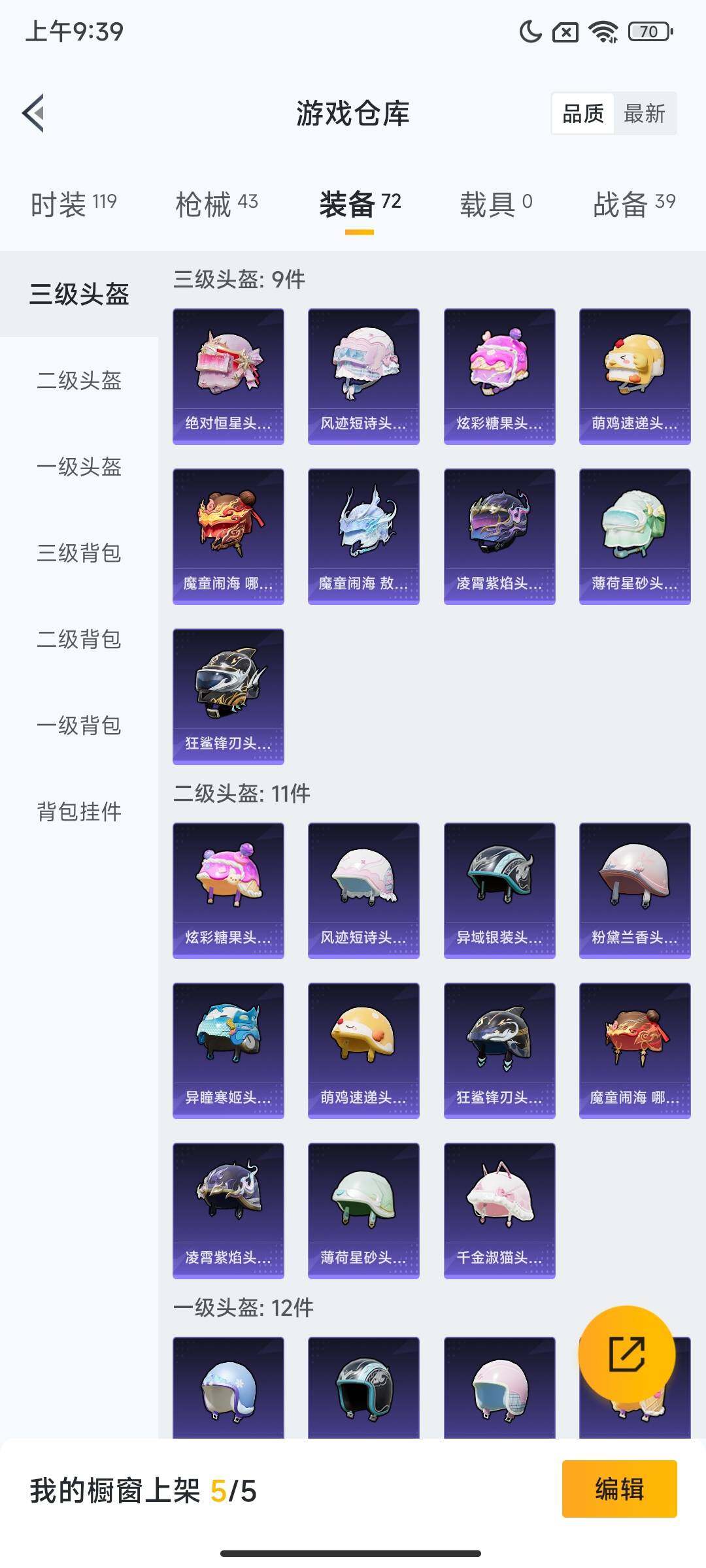The width and height of the screenshot is (706, 1568).
Task: Open the 战备 tab
Action: 633,204
